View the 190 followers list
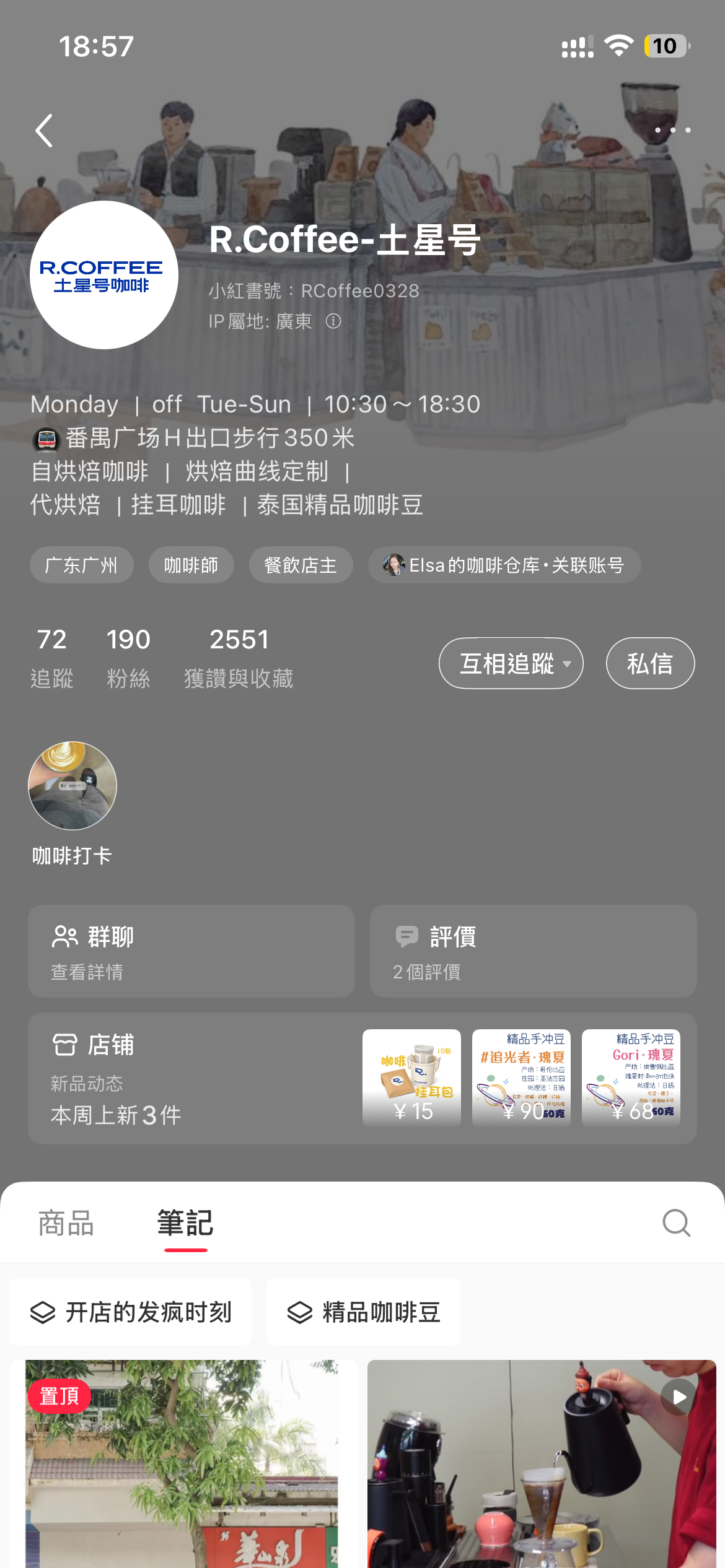 [x=128, y=657]
